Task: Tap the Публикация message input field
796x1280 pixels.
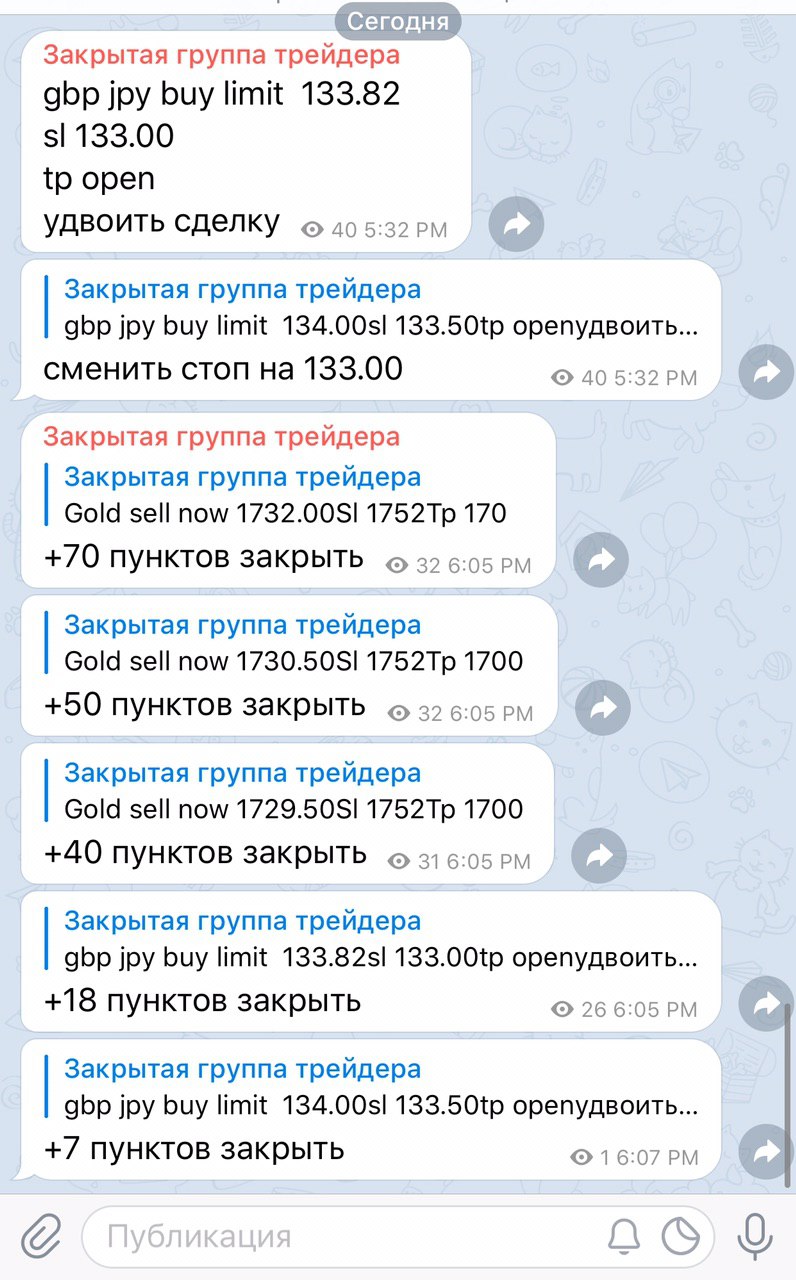Action: (340, 1237)
